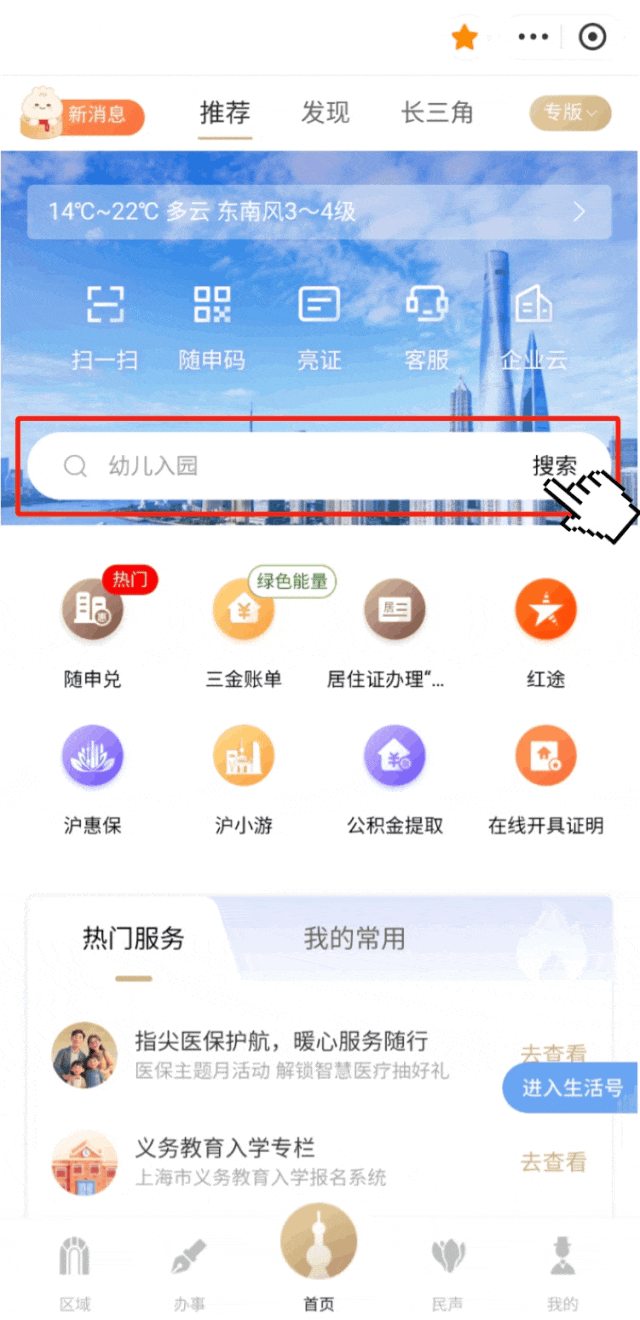
Task: View 义务教育入学专栏 via 去查看
Action: (553, 1162)
